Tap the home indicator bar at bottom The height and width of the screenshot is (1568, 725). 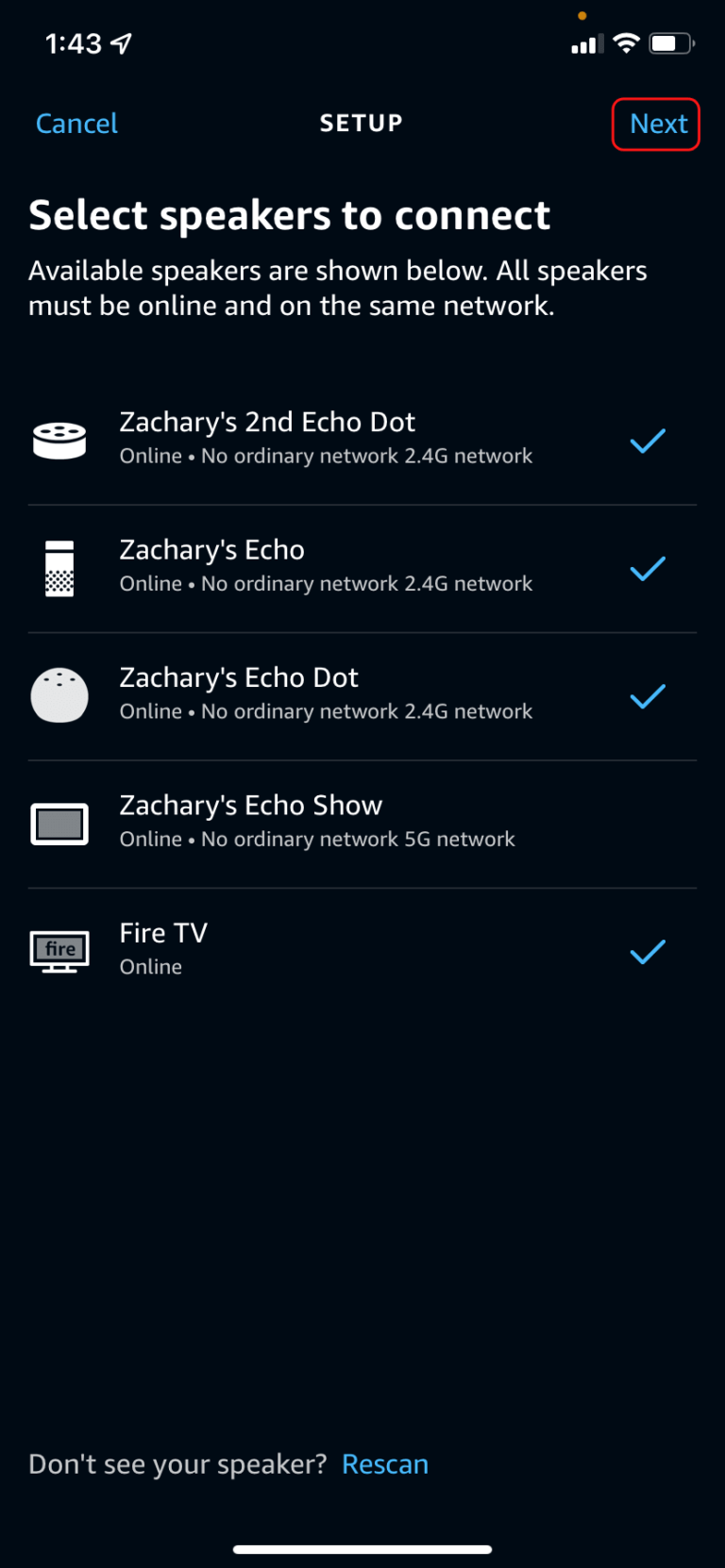pos(362,1548)
